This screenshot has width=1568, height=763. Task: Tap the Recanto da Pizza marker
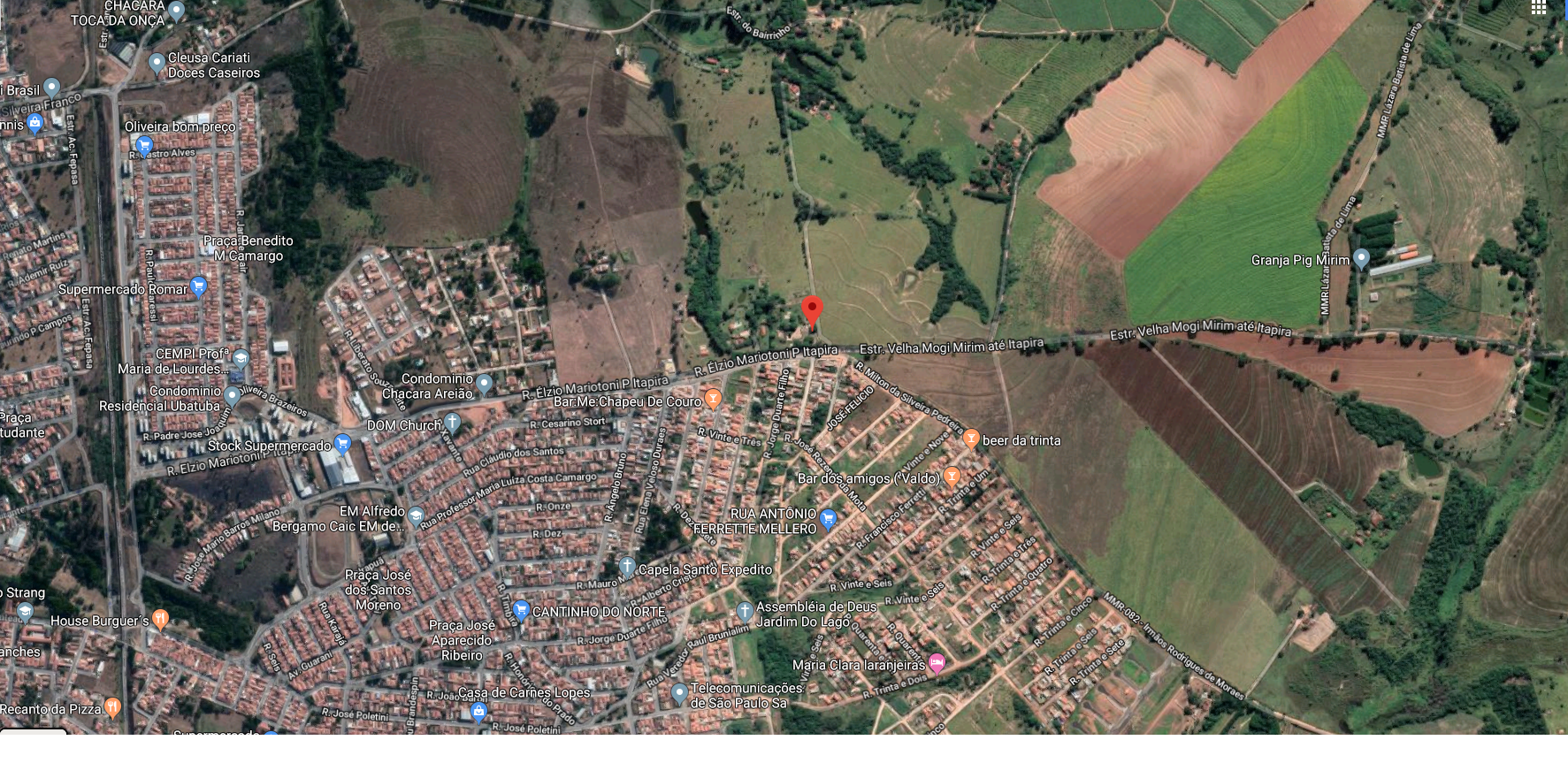tap(112, 706)
